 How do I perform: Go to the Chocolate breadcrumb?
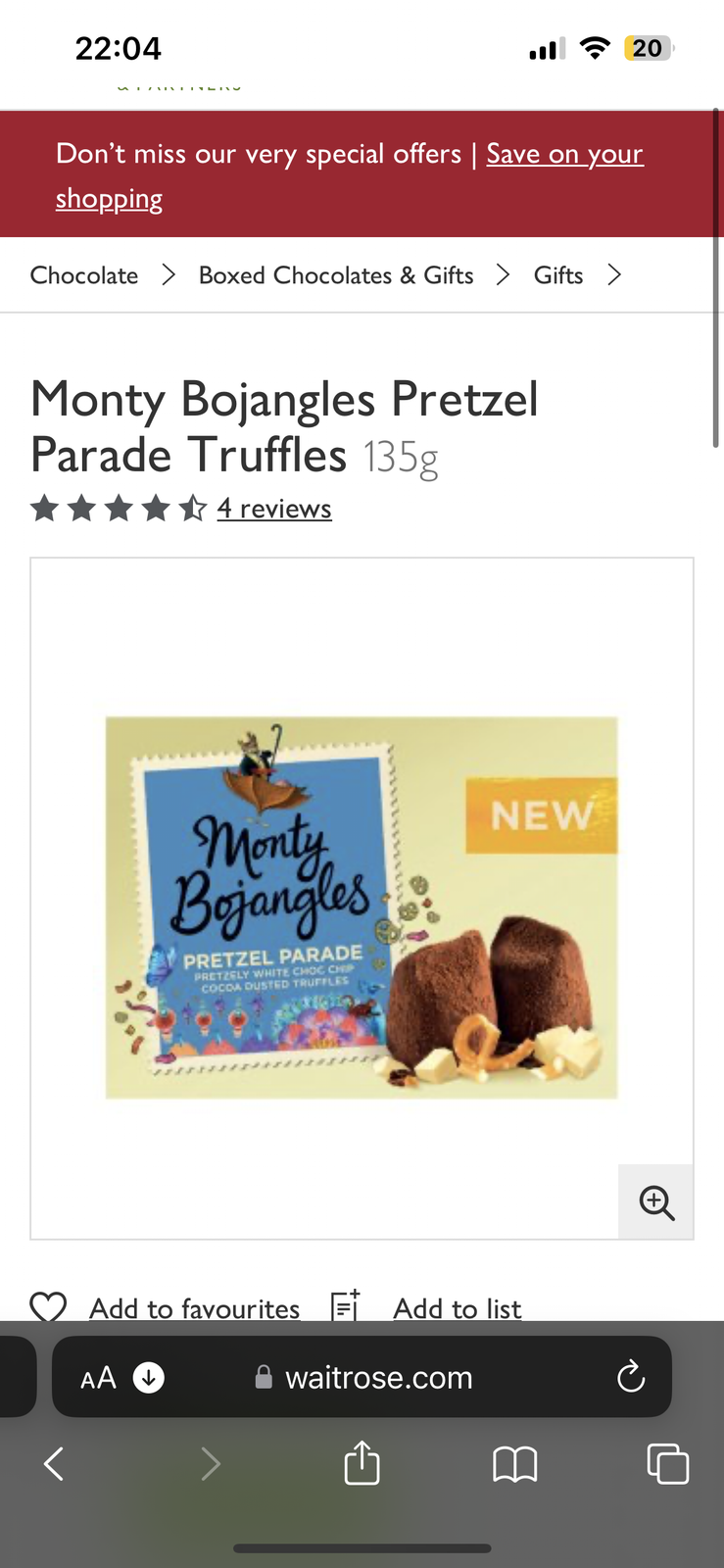tap(84, 275)
